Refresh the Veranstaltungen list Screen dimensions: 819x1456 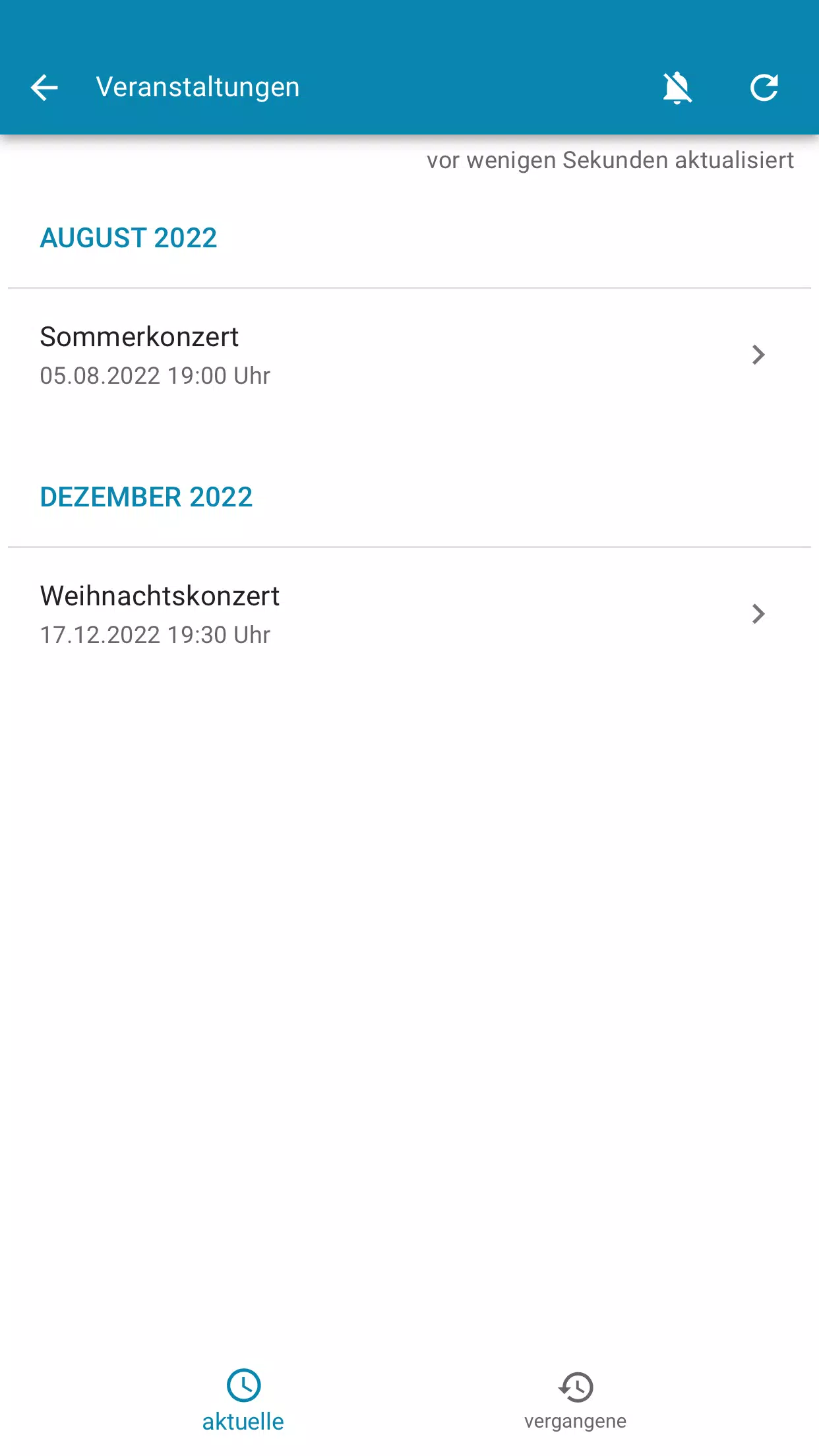[764, 88]
